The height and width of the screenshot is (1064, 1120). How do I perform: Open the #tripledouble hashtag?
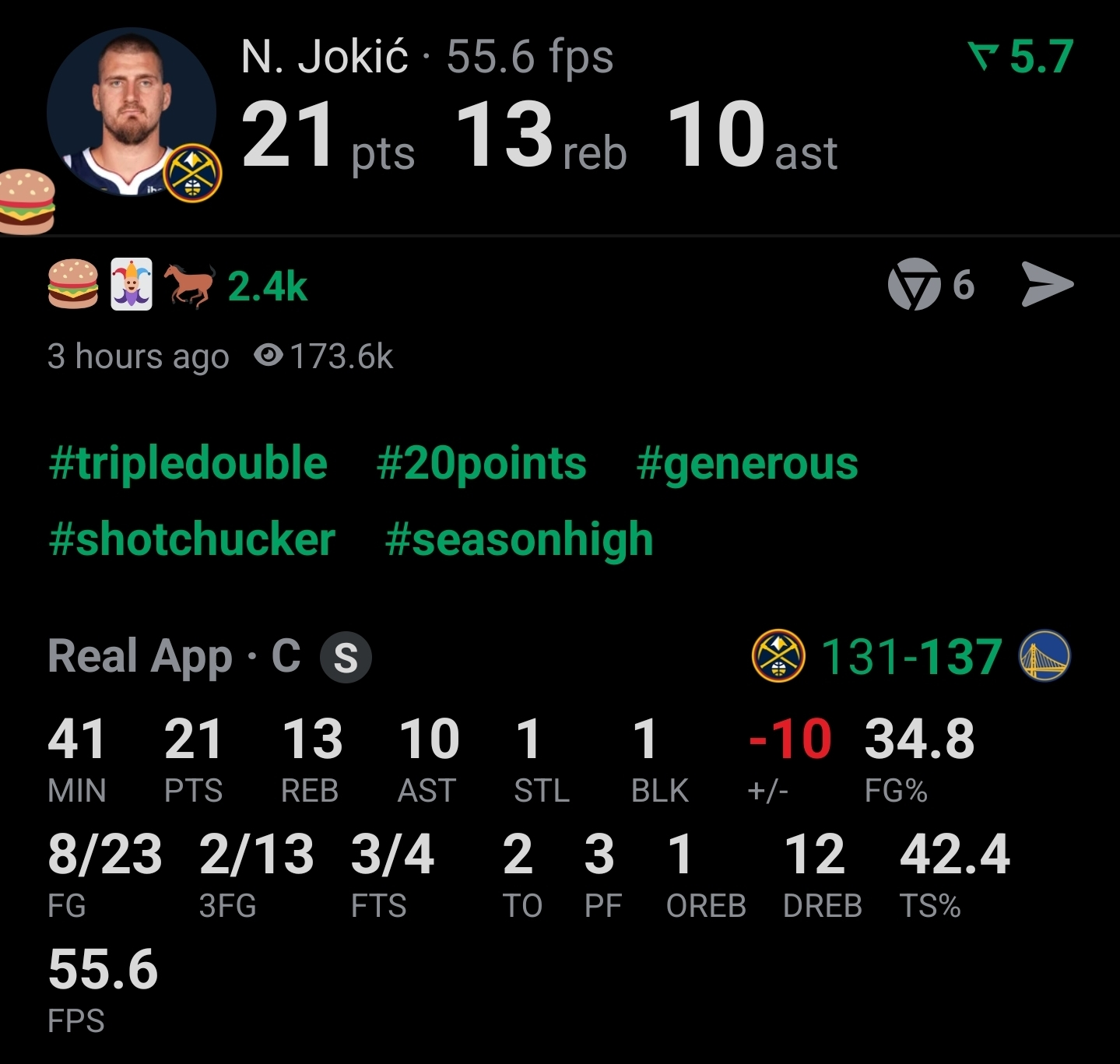[188, 464]
